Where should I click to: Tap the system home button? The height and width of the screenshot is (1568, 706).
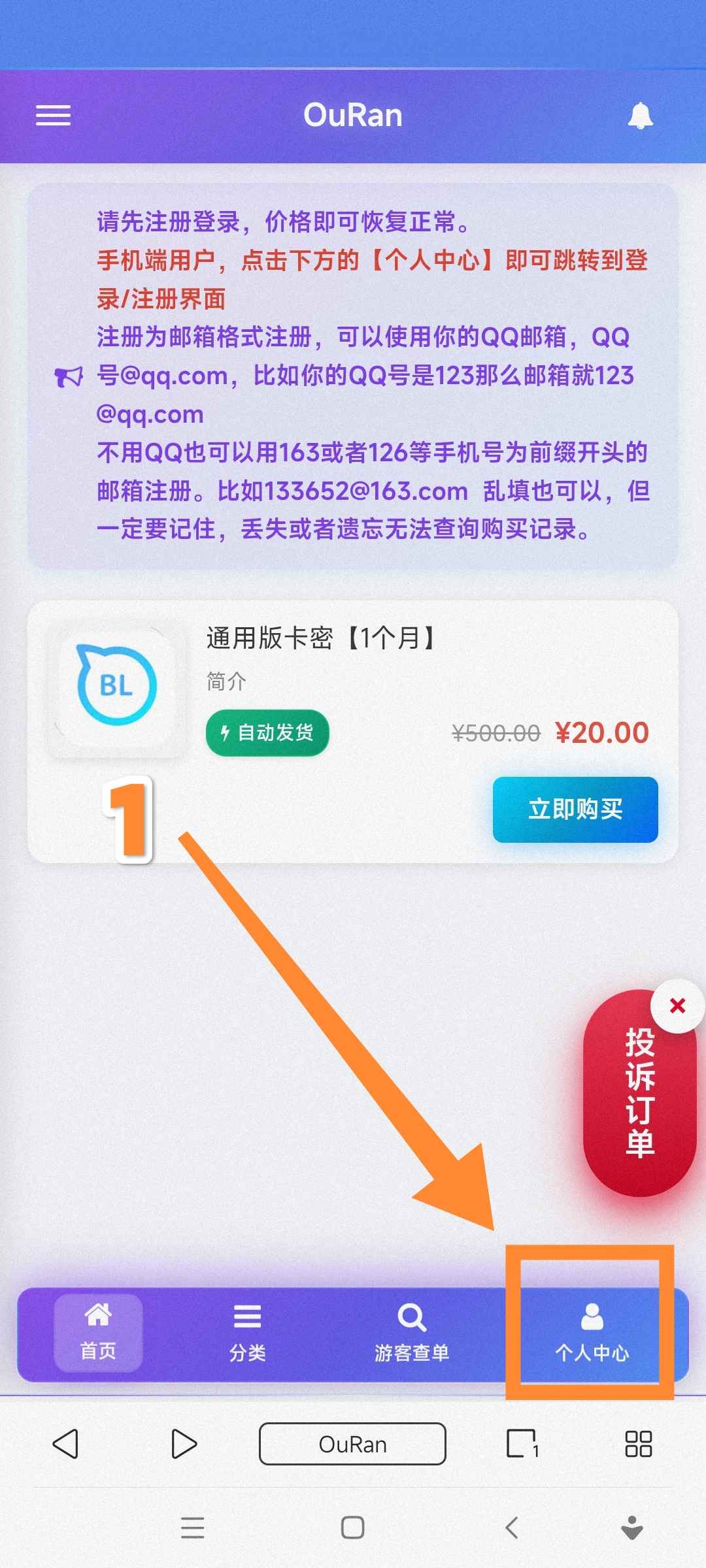point(352,1527)
